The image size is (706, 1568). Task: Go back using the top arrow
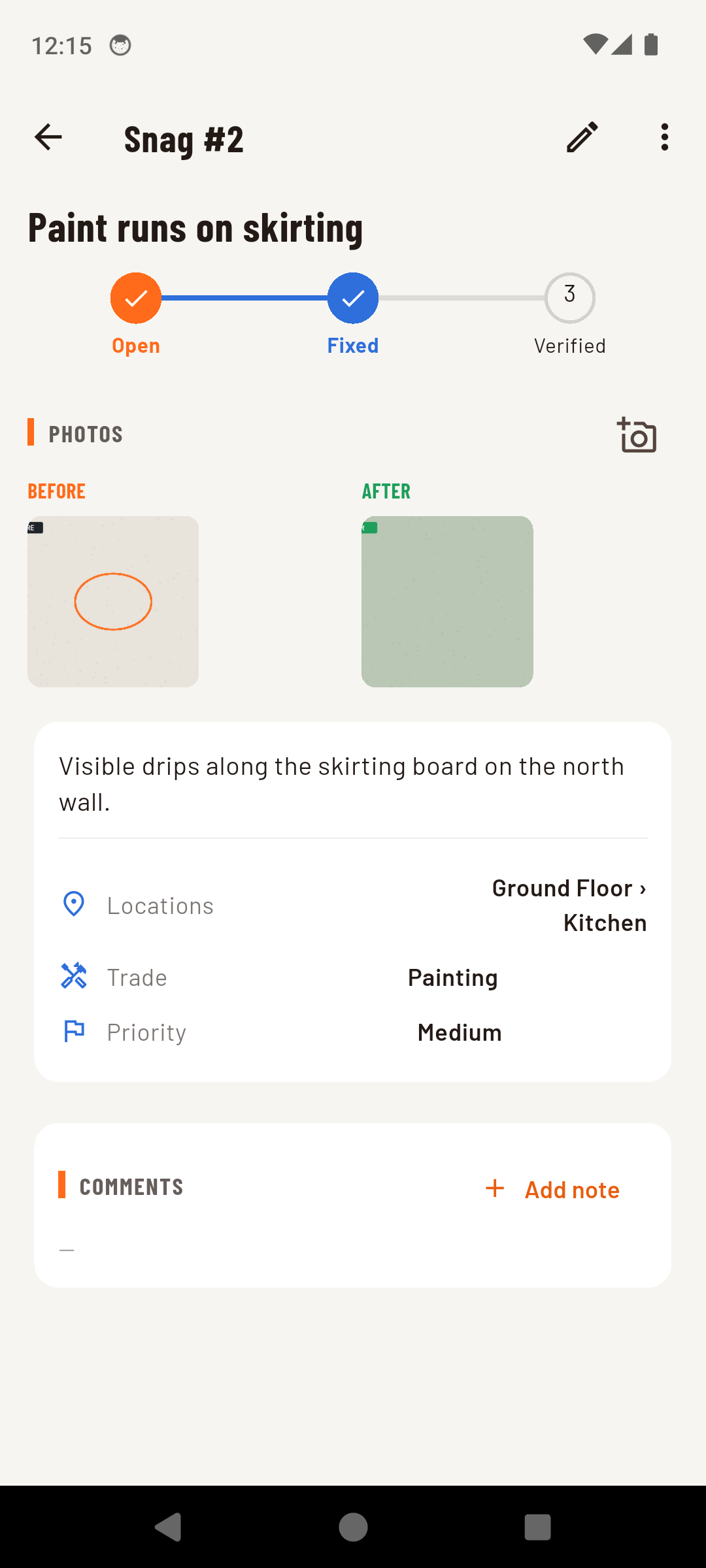(48, 137)
